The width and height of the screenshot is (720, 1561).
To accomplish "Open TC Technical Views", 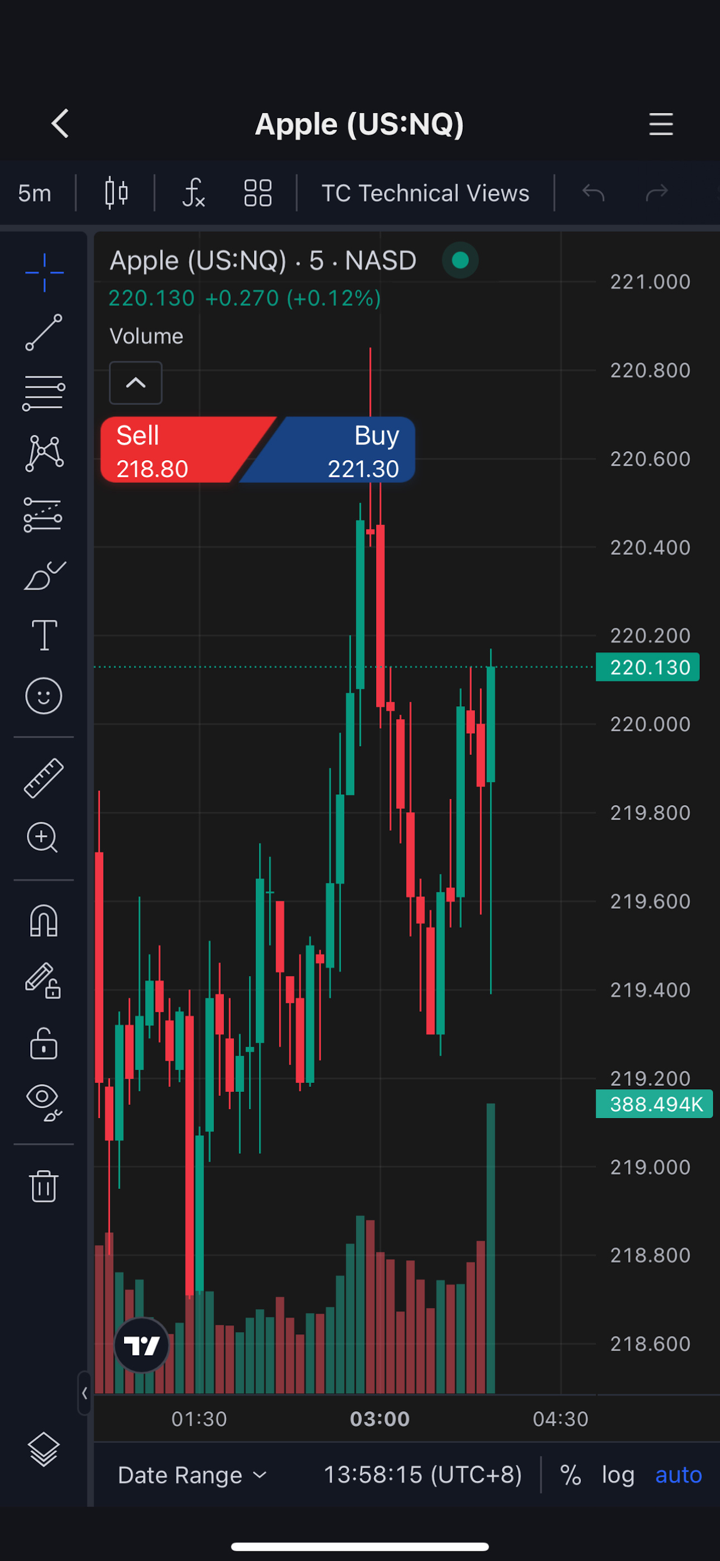I will point(425,193).
